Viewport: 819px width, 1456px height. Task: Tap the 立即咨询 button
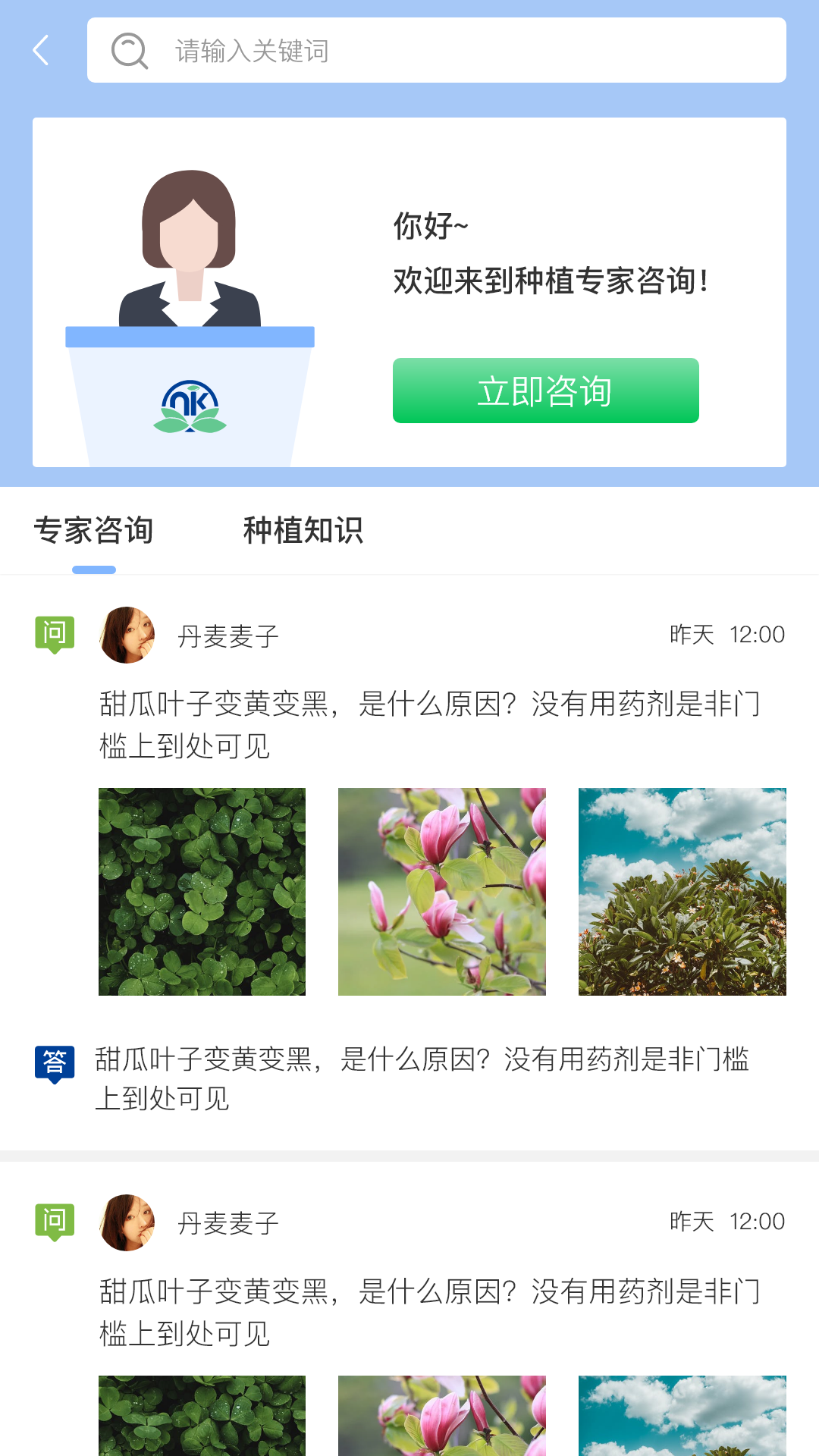545,391
